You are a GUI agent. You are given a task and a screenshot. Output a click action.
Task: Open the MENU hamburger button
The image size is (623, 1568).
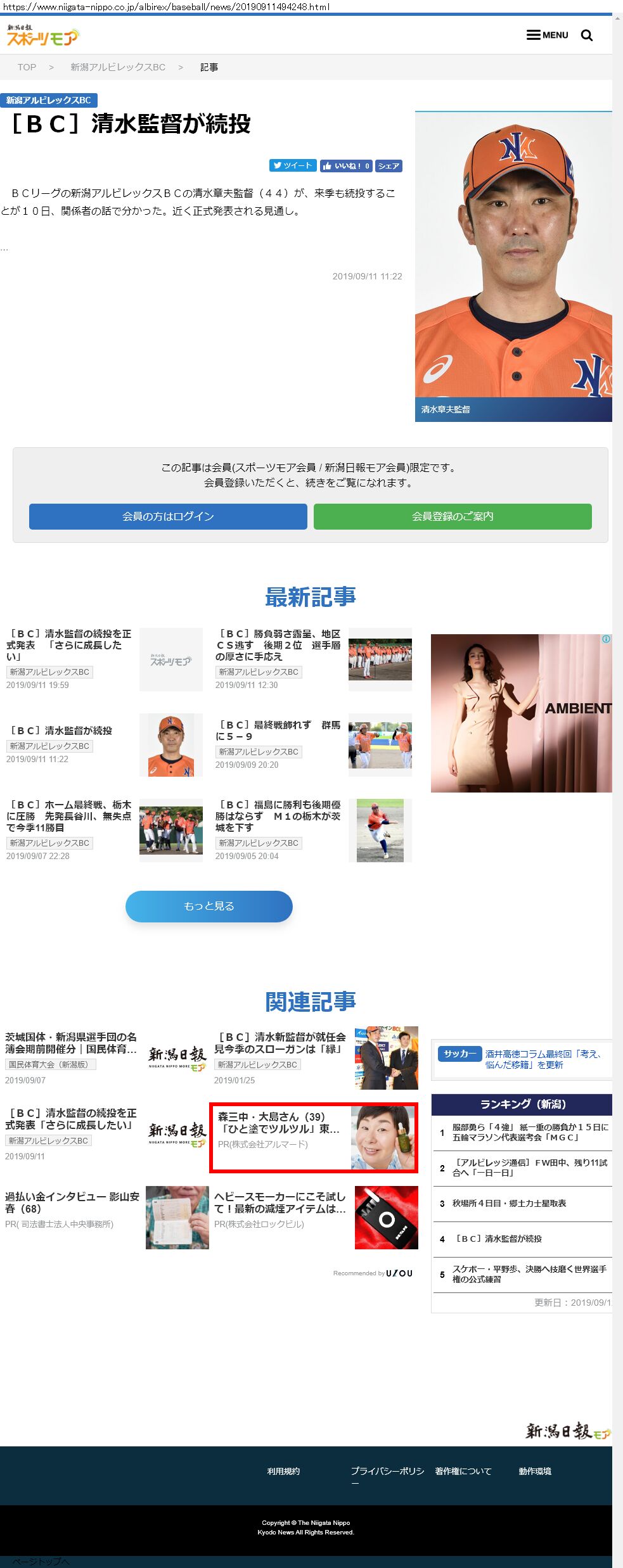(547, 35)
